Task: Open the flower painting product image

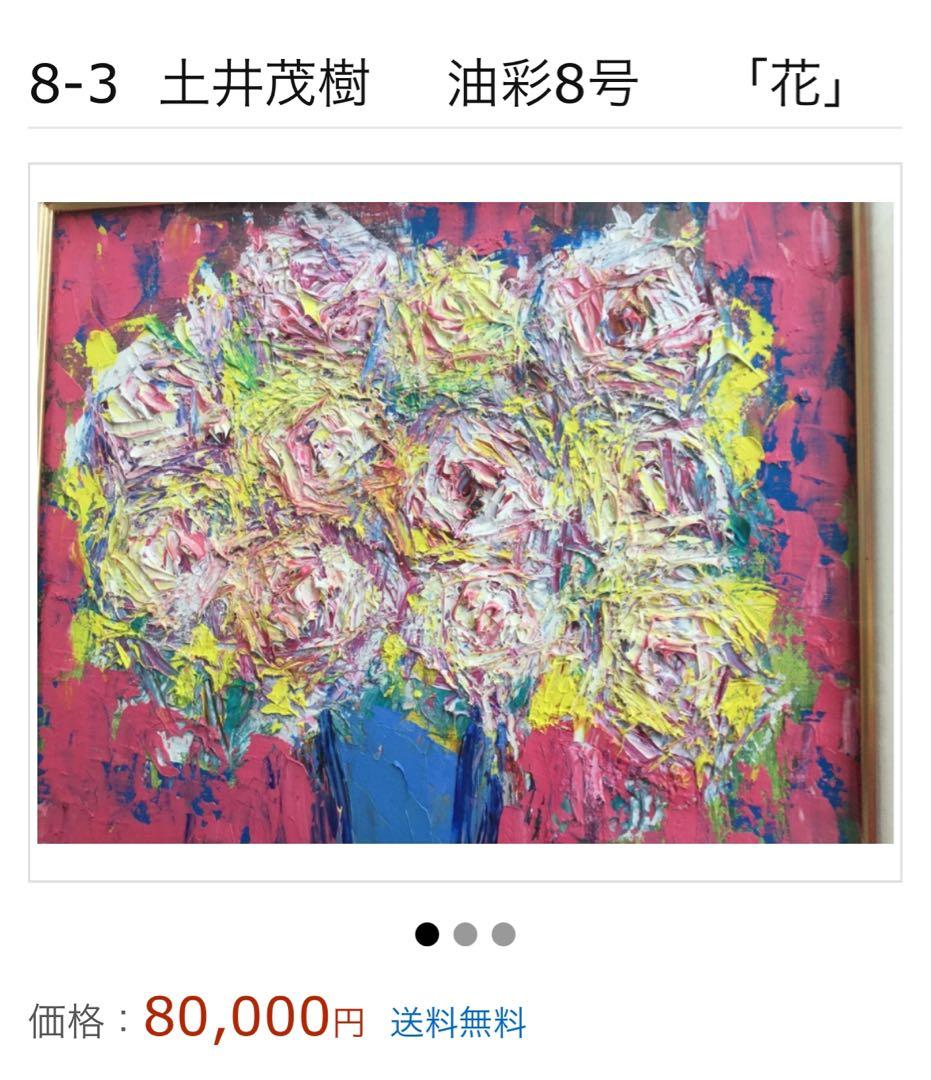Action: click(x=465, y=522)
